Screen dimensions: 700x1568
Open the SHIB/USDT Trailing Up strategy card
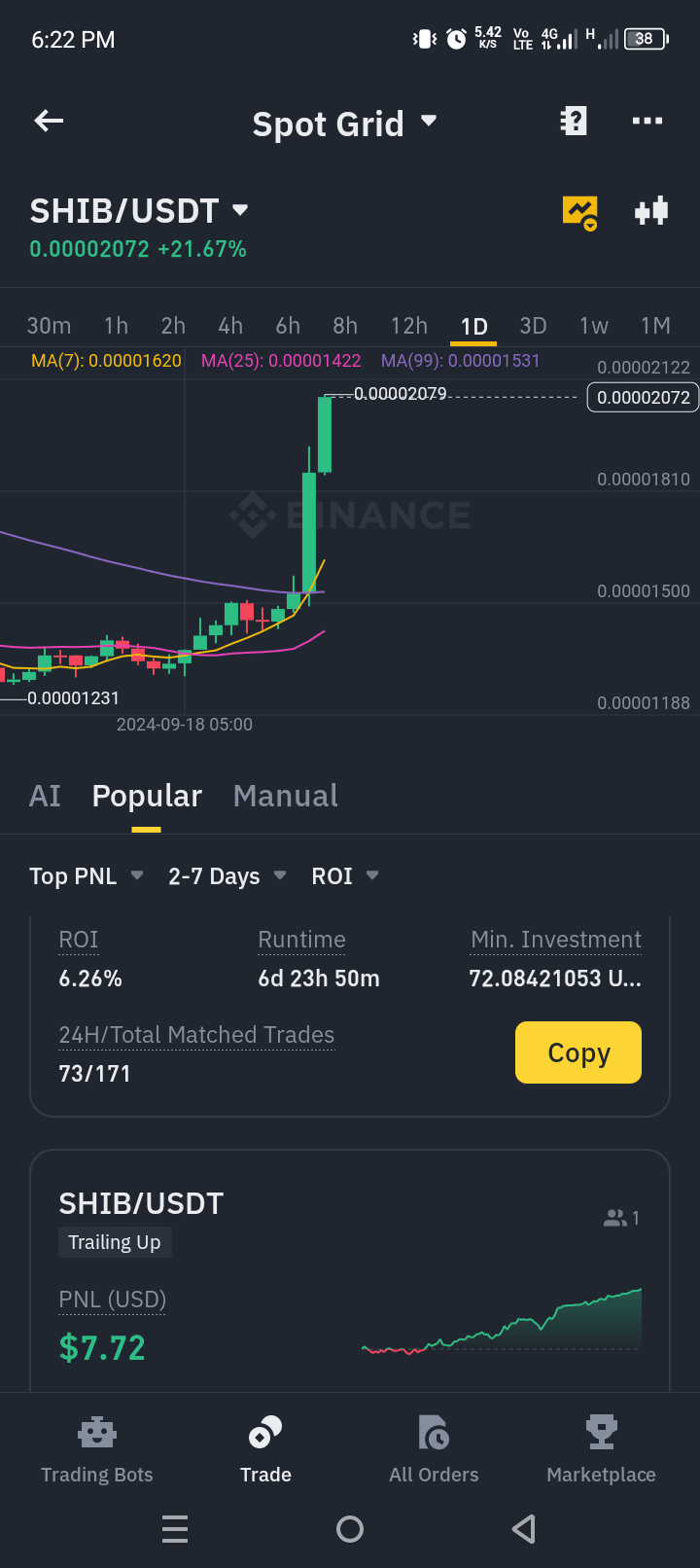pos(350,1265)
